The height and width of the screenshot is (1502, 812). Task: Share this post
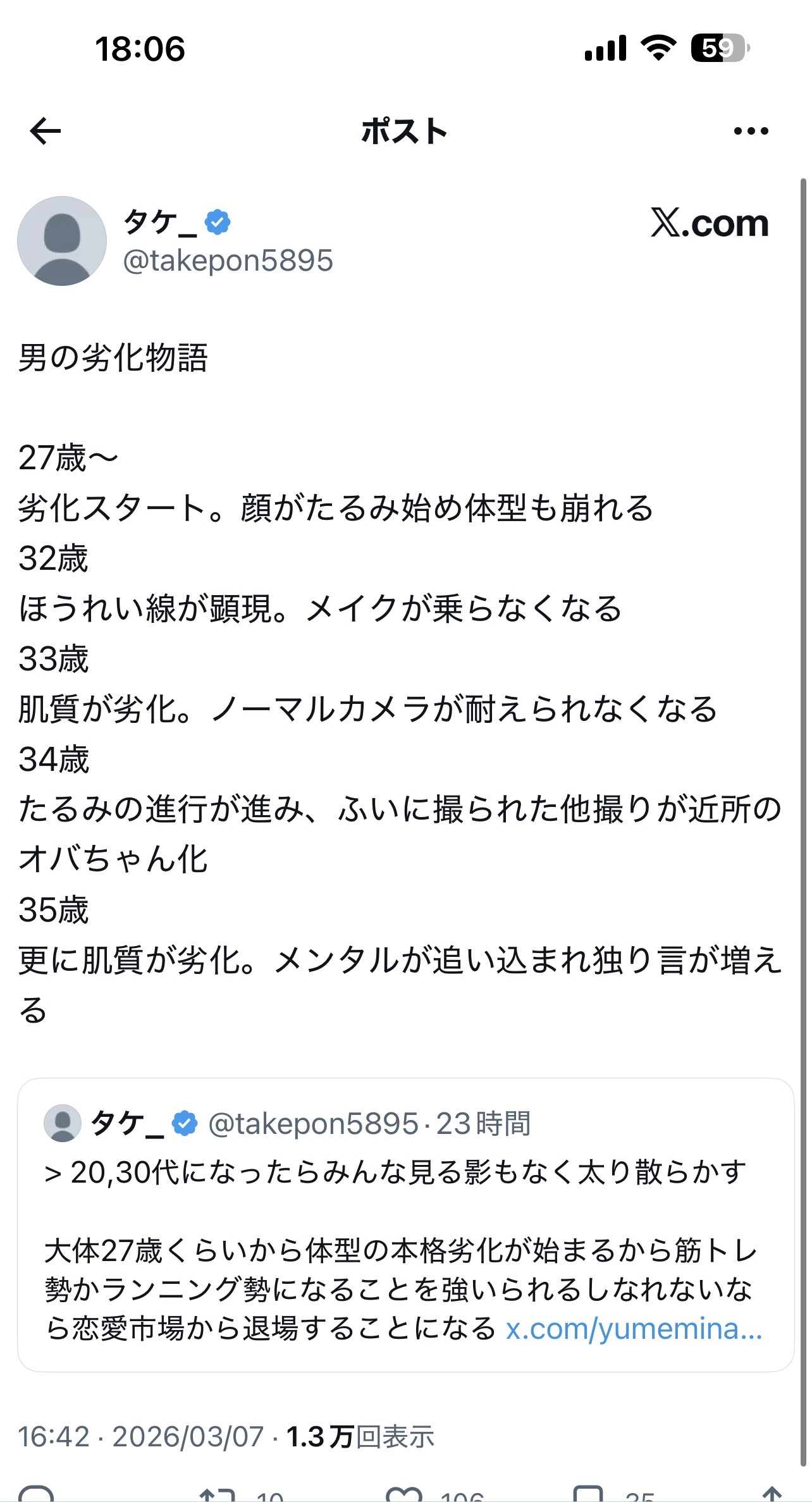click(x=772, y=1494)
